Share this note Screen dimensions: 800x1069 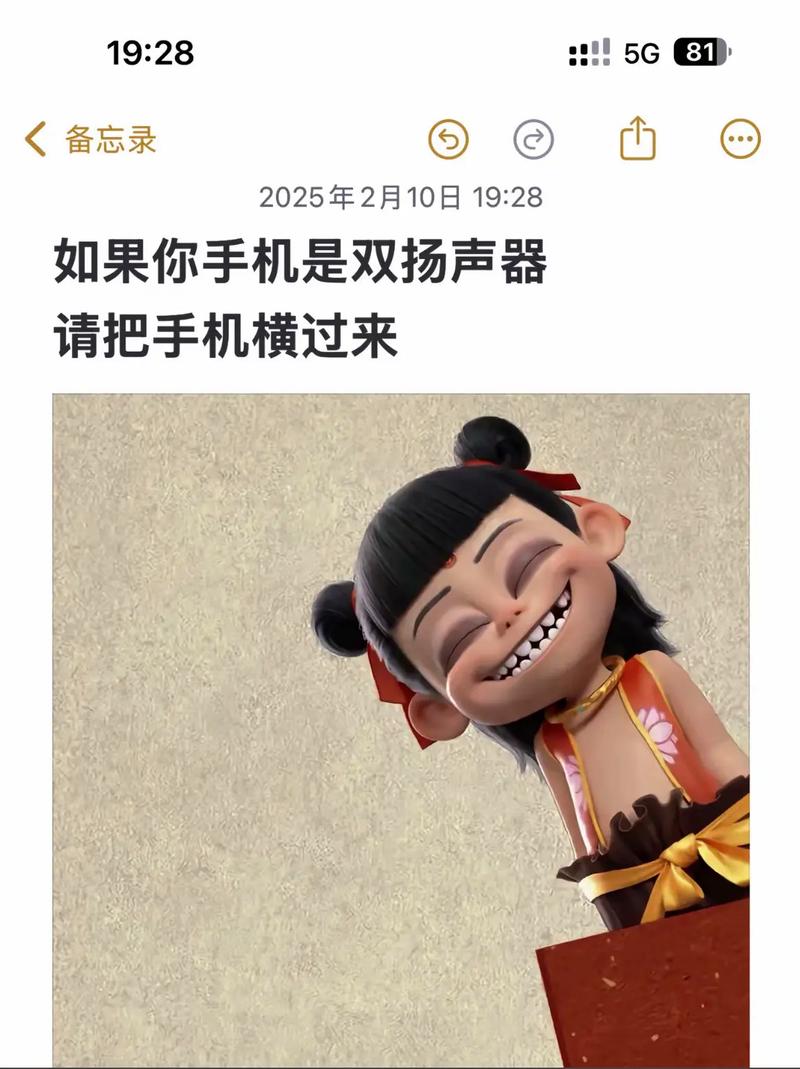(638, 139)
